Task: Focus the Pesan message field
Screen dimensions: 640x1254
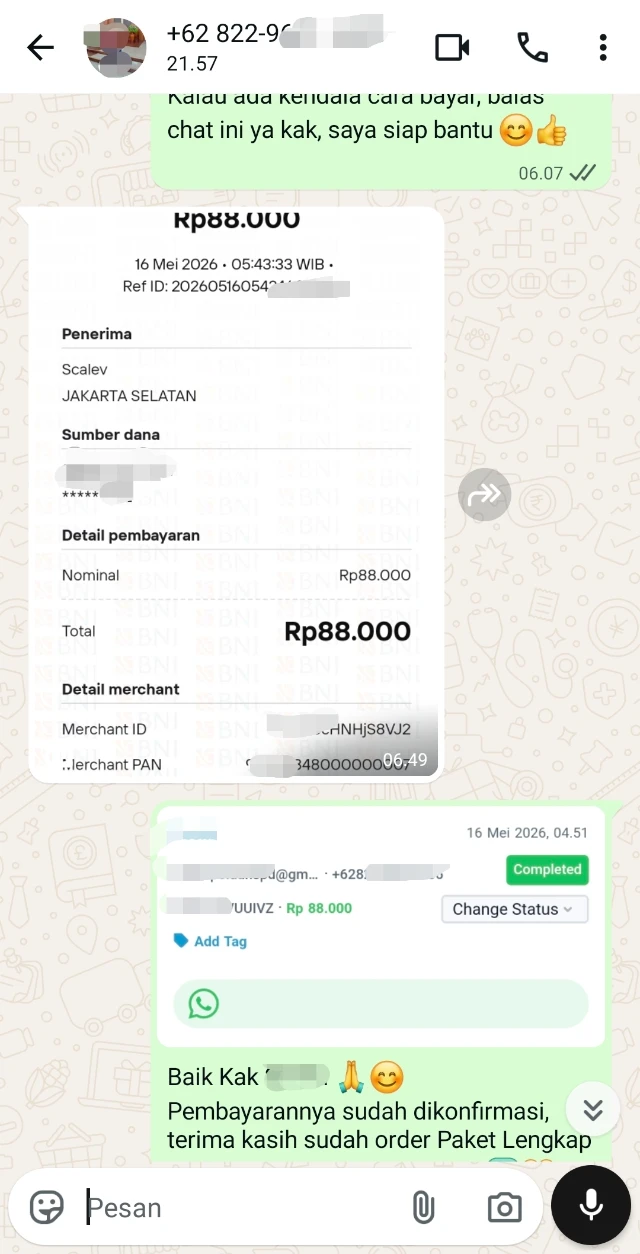Action: 238,1207
